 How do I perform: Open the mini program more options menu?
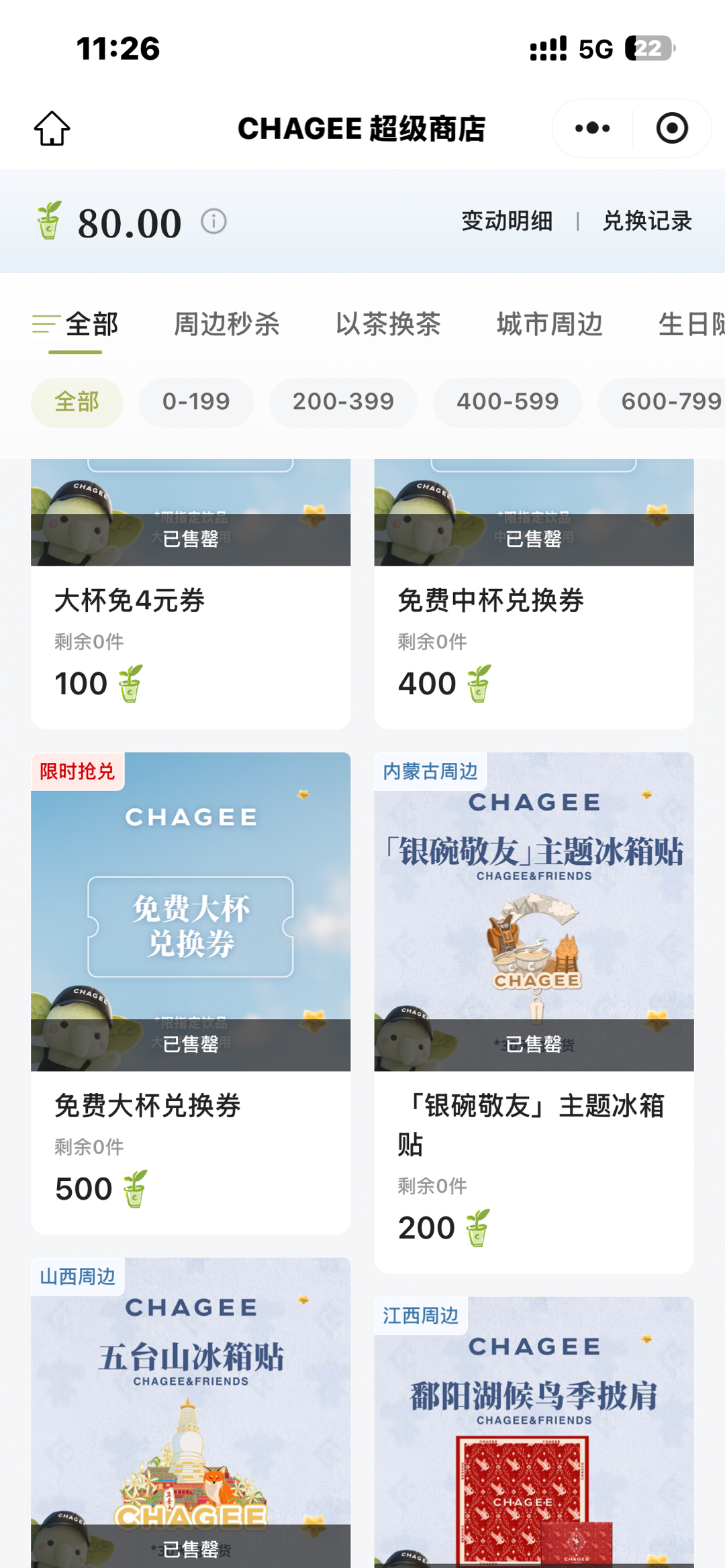click(592, 128)
